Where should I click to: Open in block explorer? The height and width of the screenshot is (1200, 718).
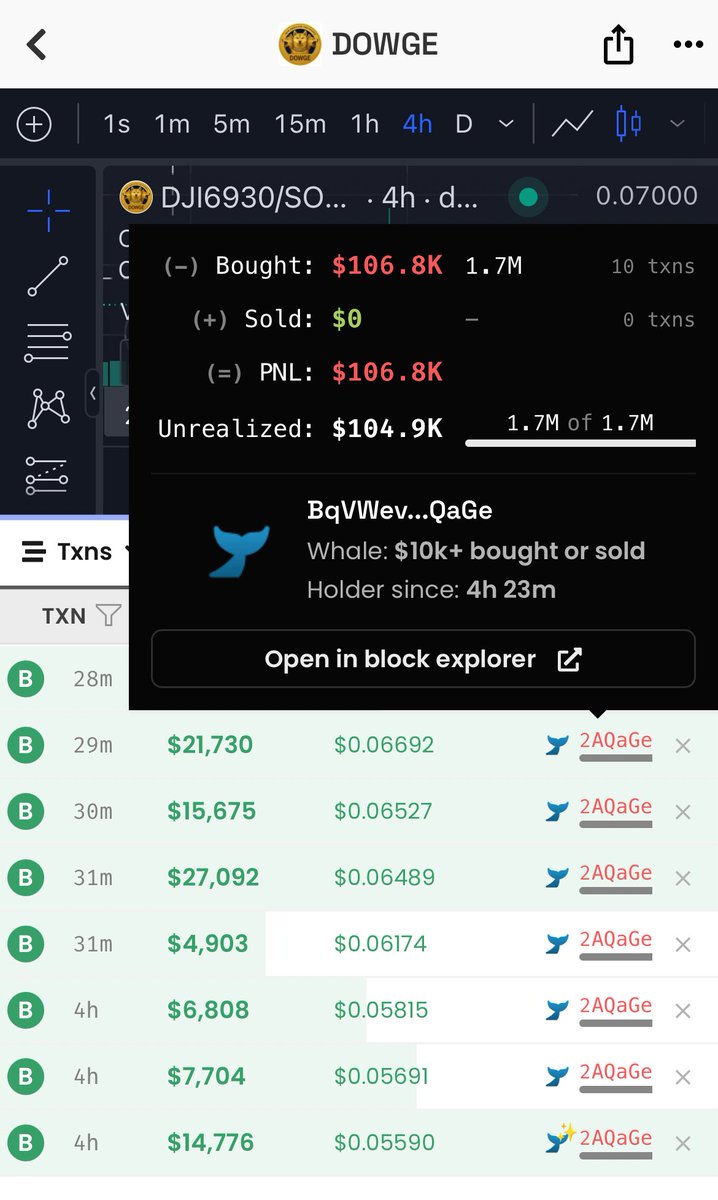423,659
